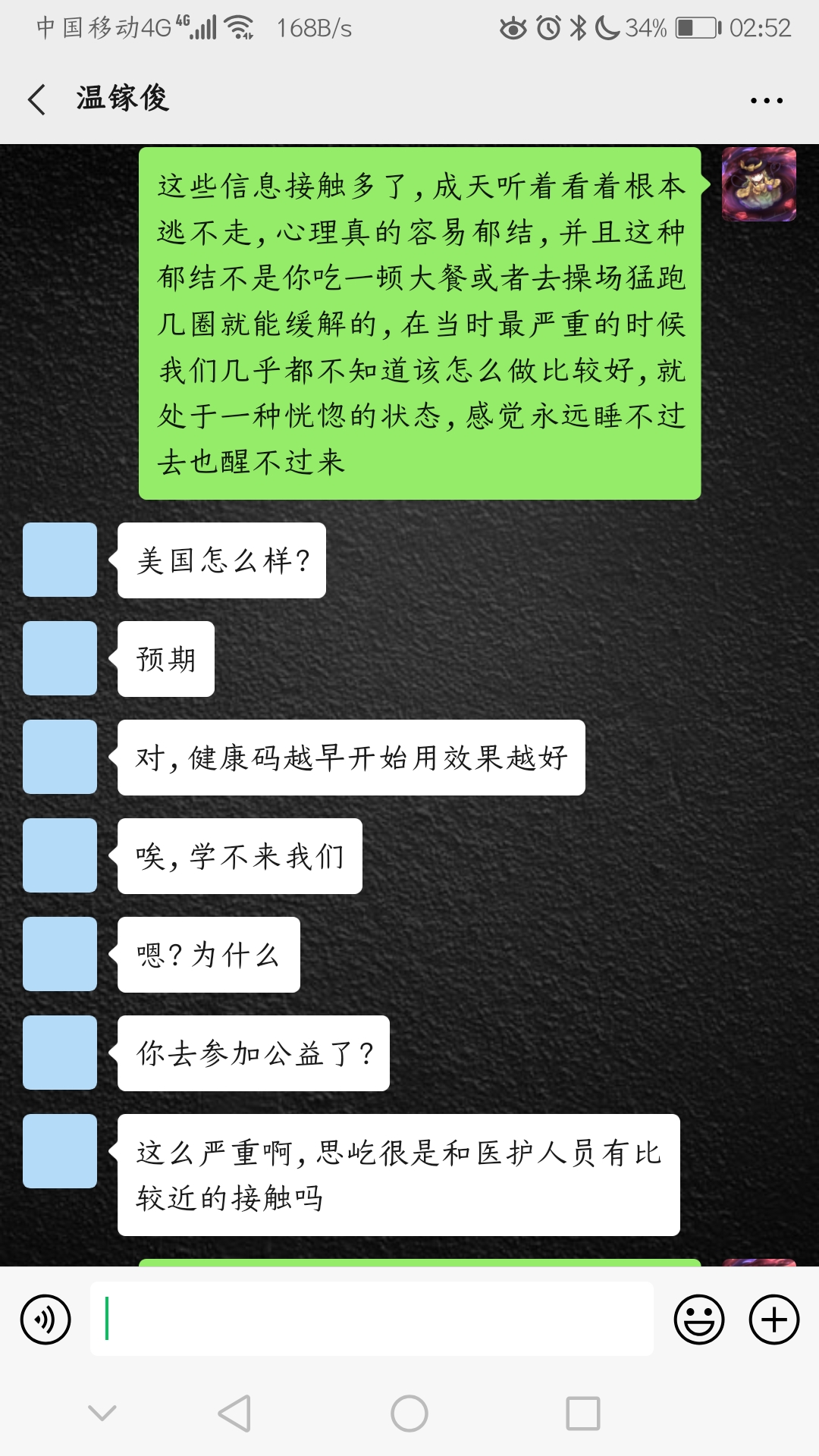Switch to voice message input
819x1456 pixels.
[x=45, y=1319]
